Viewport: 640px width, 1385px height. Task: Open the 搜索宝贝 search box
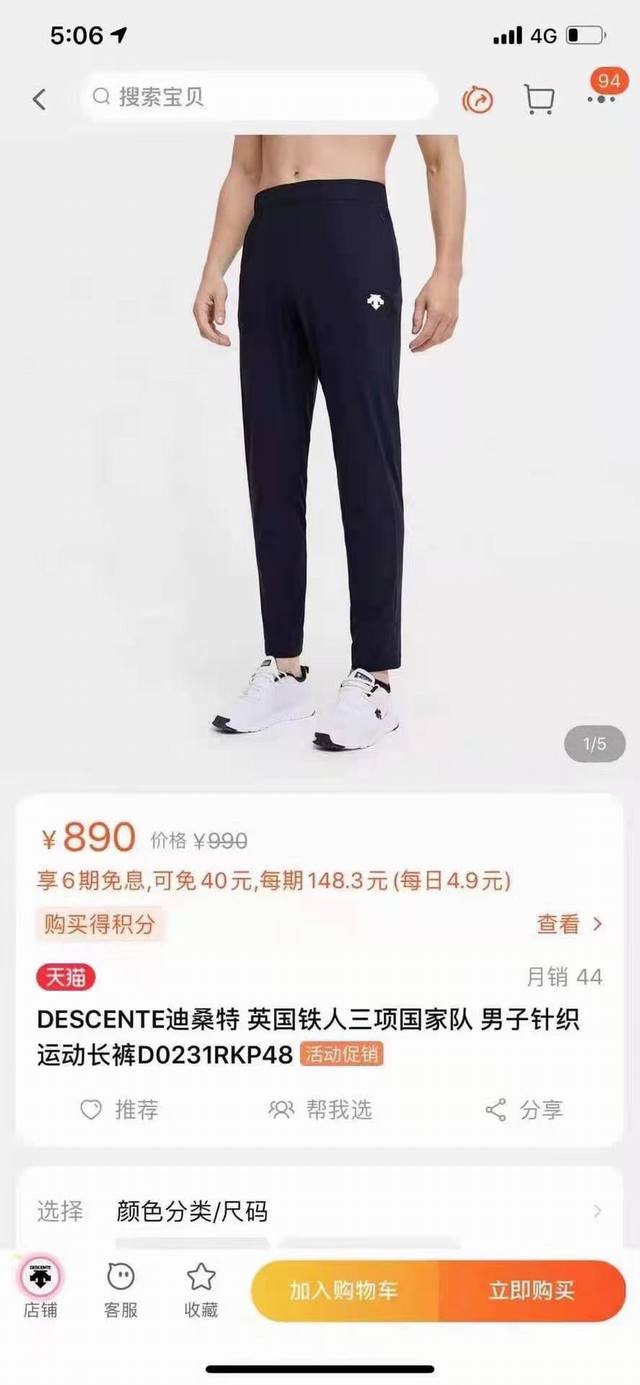(x=258, y=97)
